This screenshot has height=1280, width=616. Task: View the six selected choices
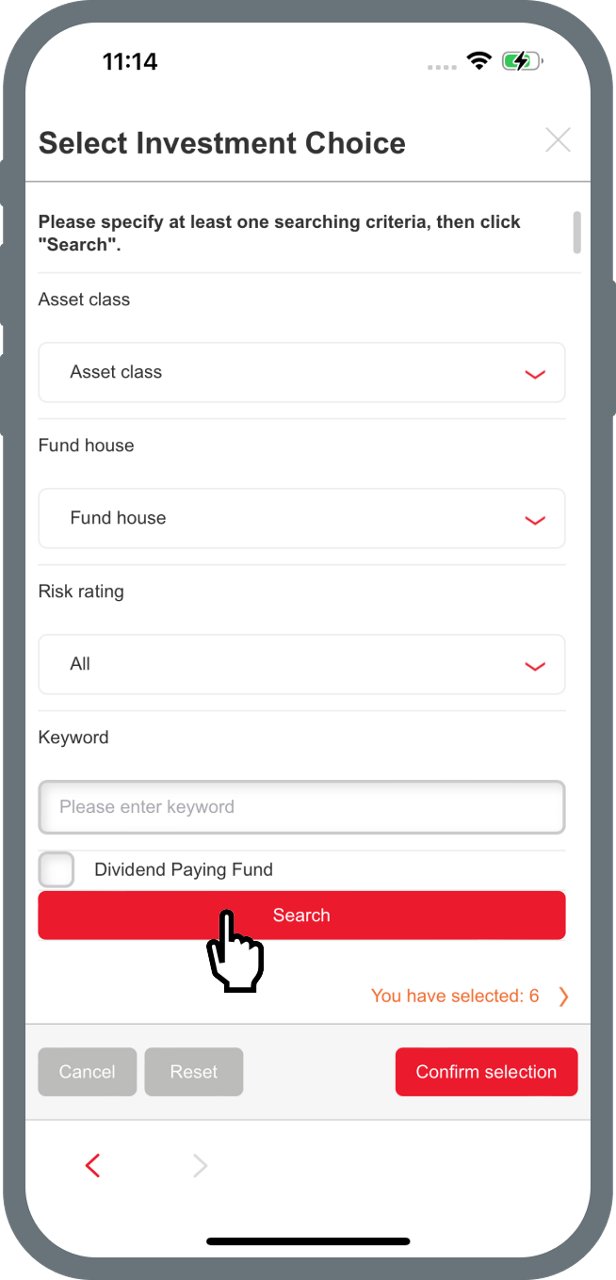click(x=470, y=996)
